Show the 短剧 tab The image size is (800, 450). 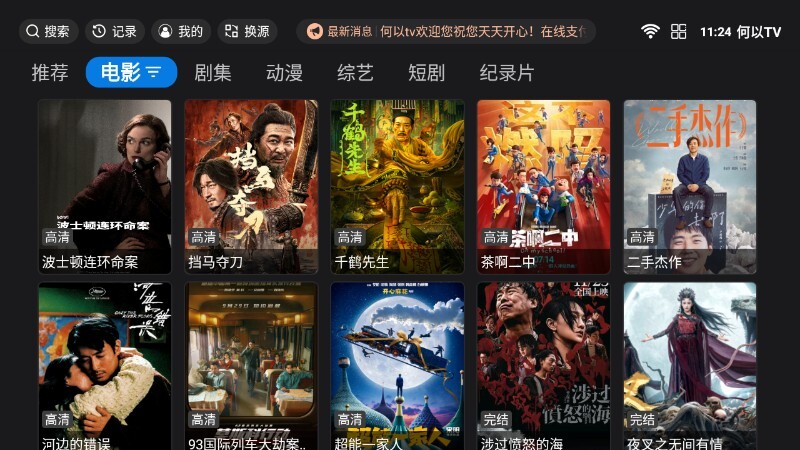pos(426,73)
